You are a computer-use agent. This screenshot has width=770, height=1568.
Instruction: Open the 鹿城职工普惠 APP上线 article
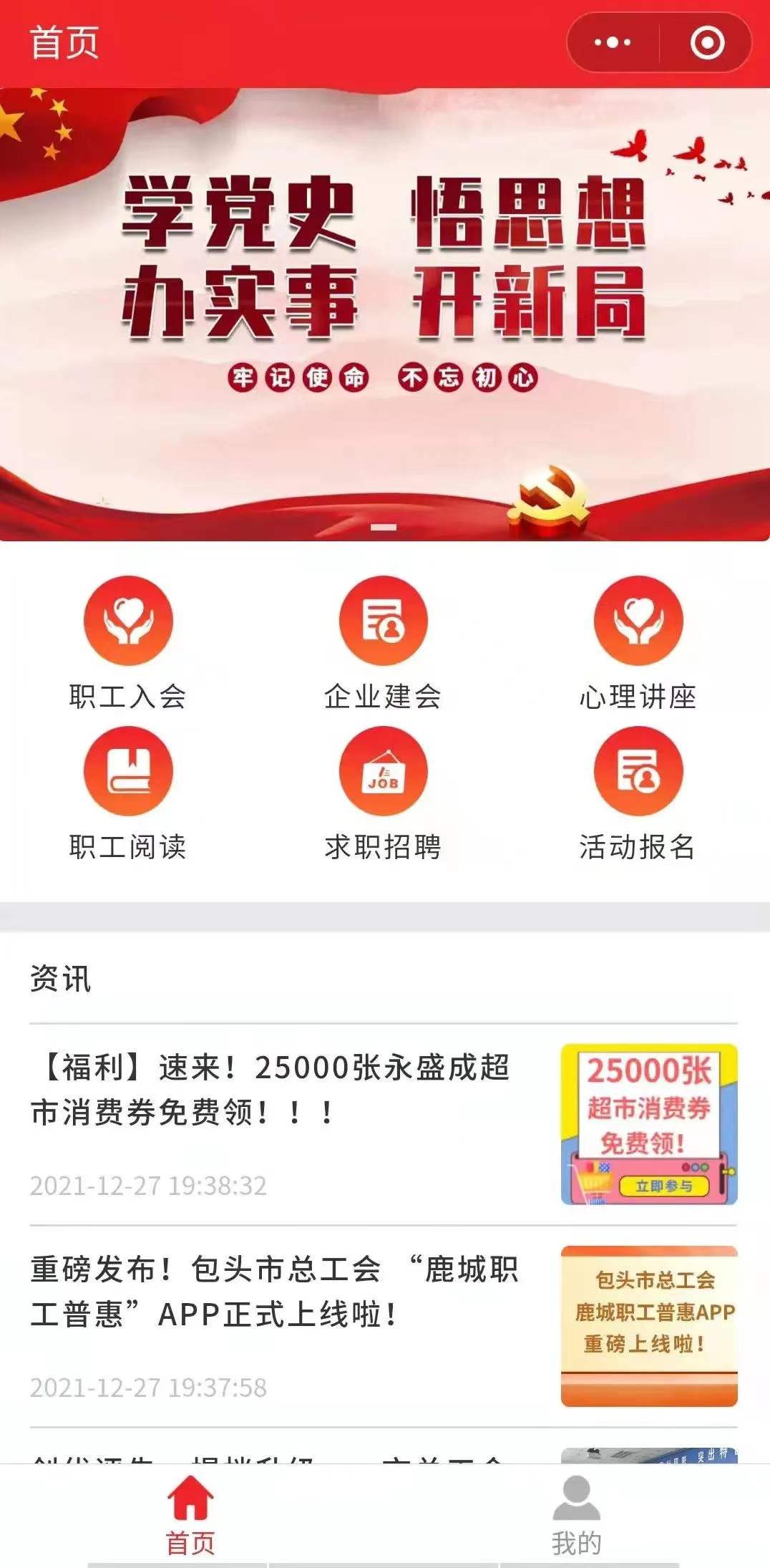[276, 1292]
